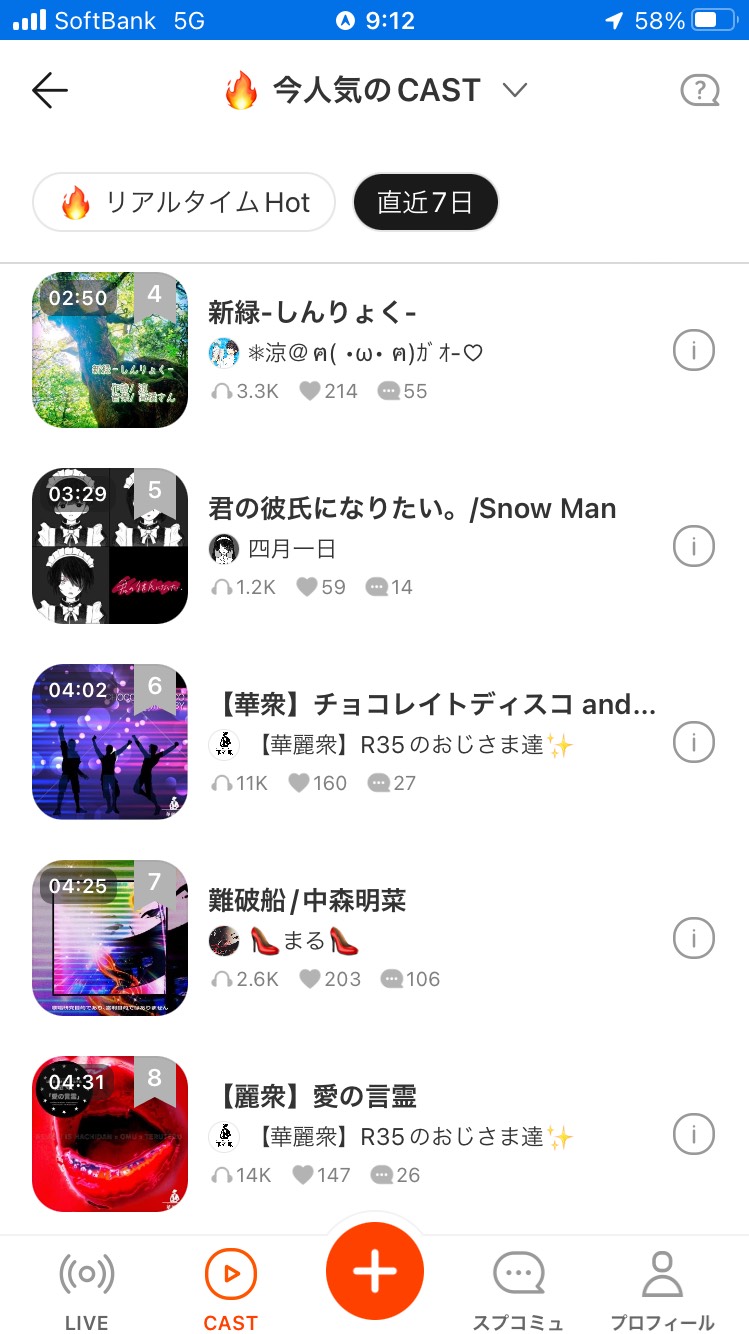Go to the プロフィール tab
749x1334 pixels.
coord(662,1290)
